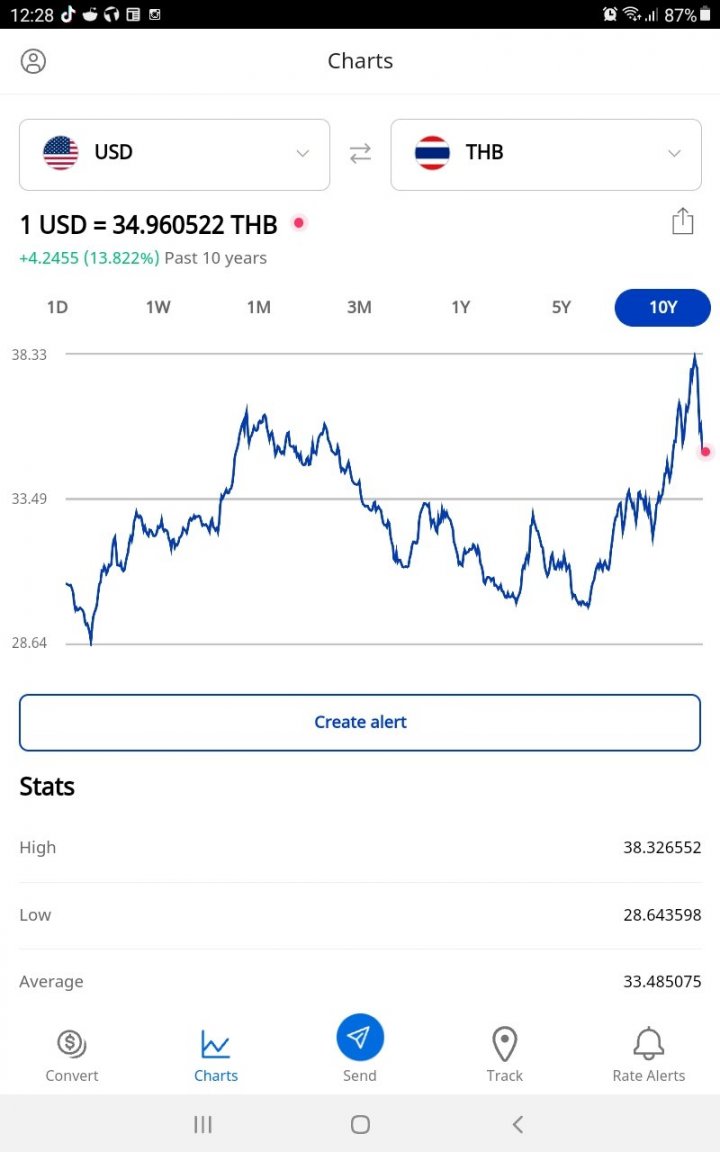Select the 10Y time range
The image size is (720, 1152).
pyautogui.click(x=663, y=307)
